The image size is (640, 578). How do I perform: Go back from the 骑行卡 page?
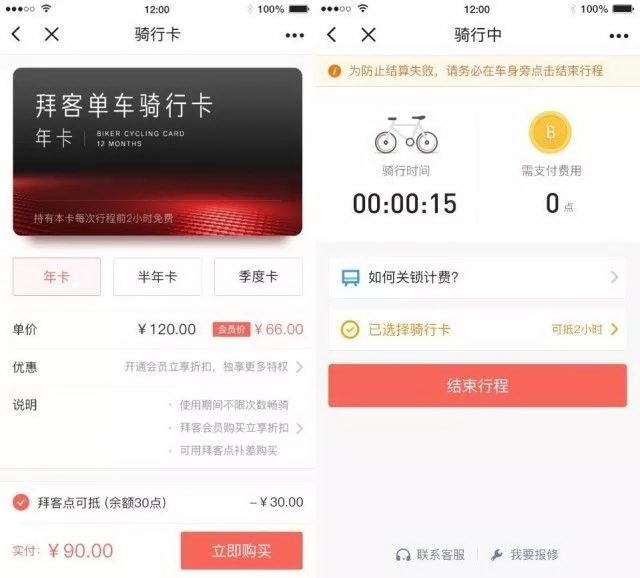[x=16, y=34]
